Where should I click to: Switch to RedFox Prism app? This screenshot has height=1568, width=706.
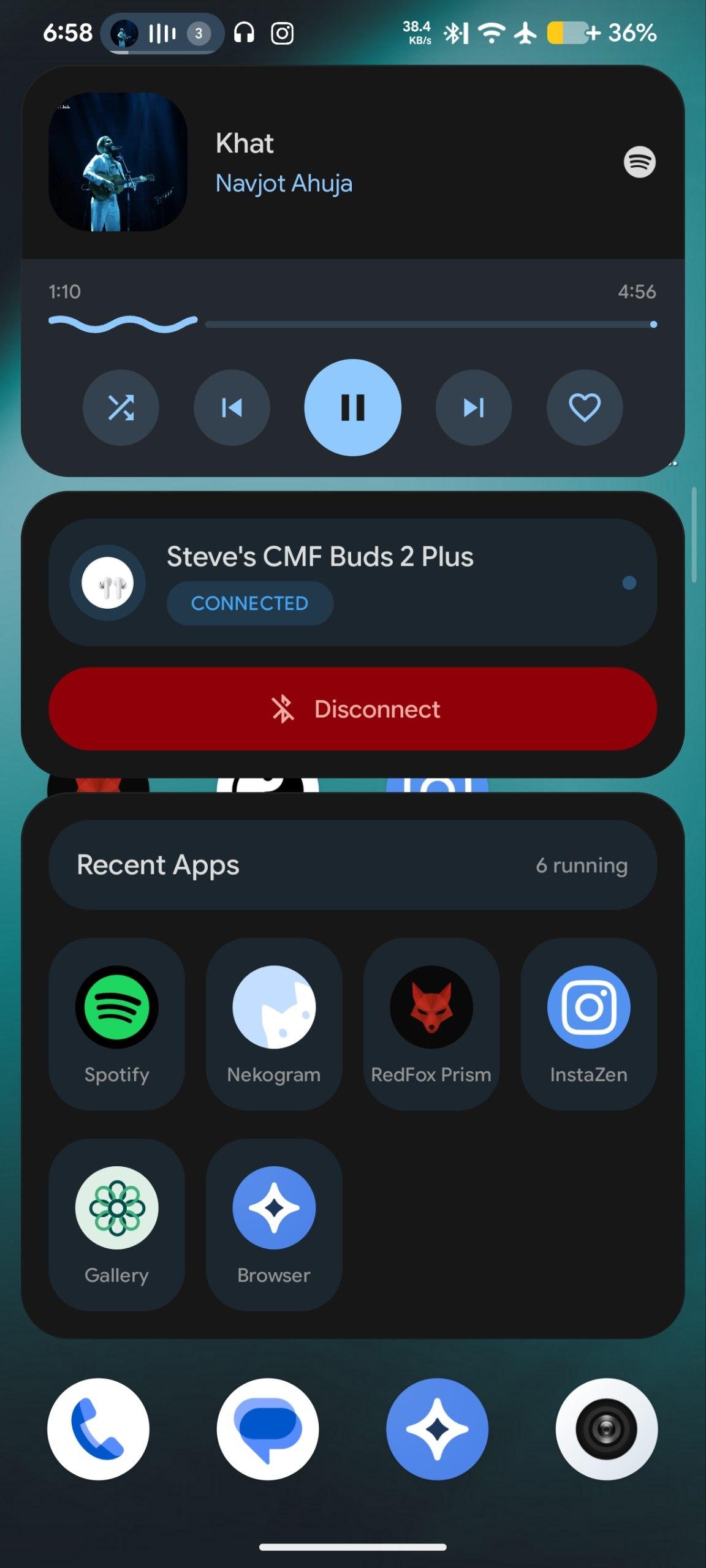[431, 1023]
